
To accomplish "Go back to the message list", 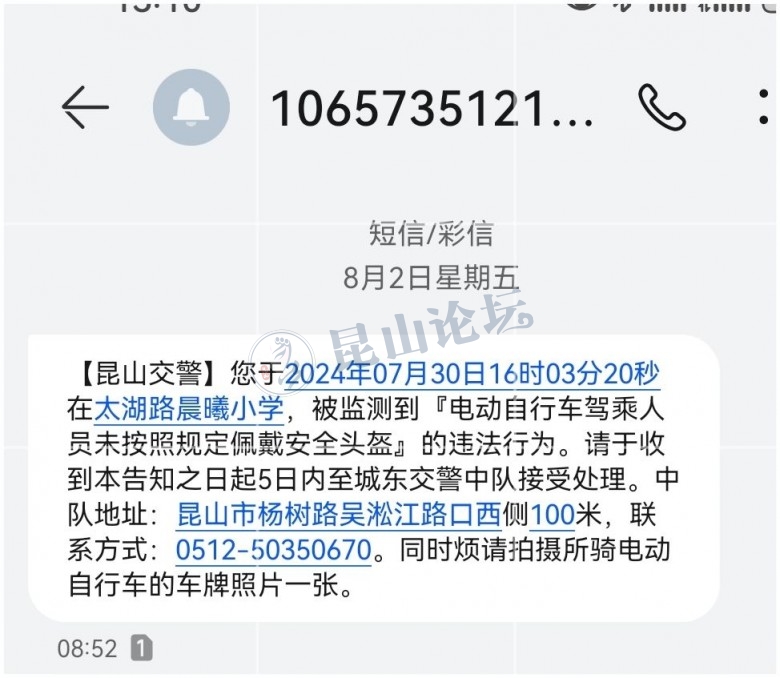I will [85, 107].
